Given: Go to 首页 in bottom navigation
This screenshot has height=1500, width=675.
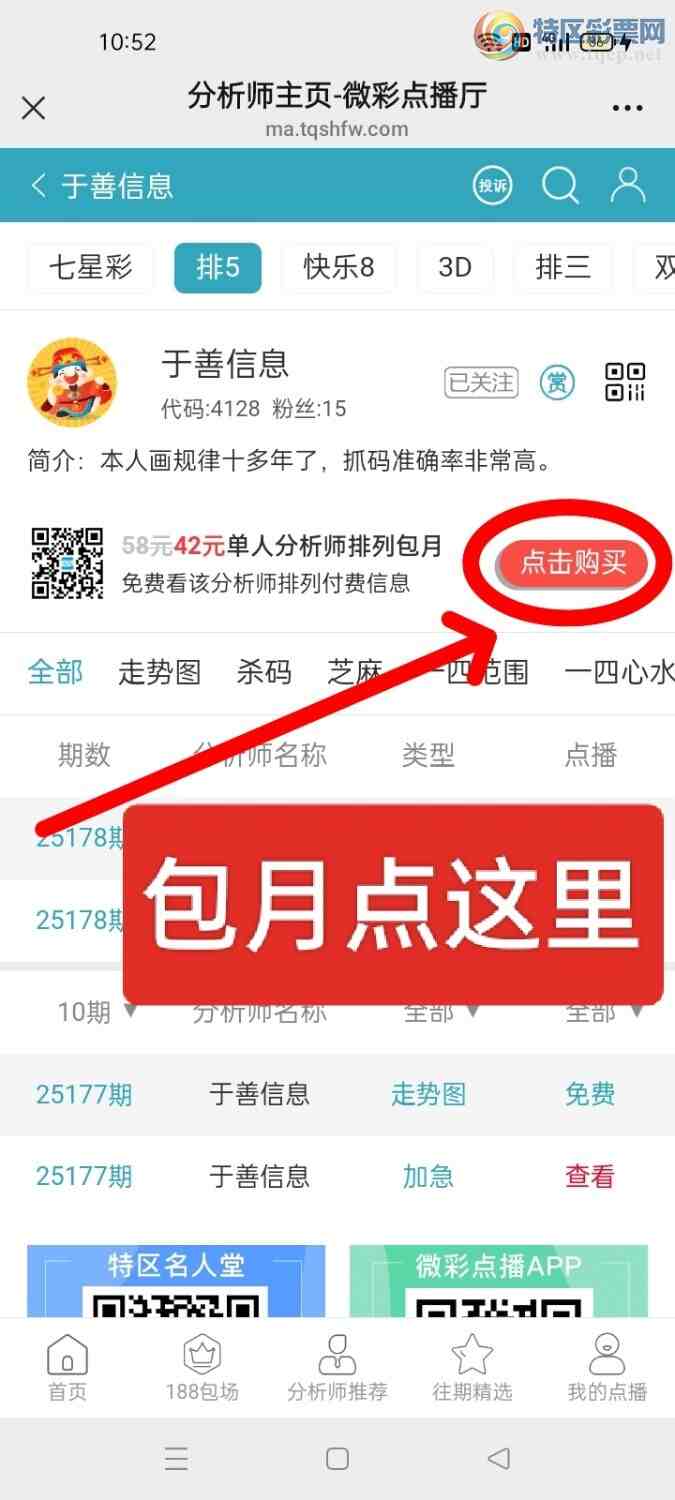Looking at the screenshot, I should point(67,1368).
